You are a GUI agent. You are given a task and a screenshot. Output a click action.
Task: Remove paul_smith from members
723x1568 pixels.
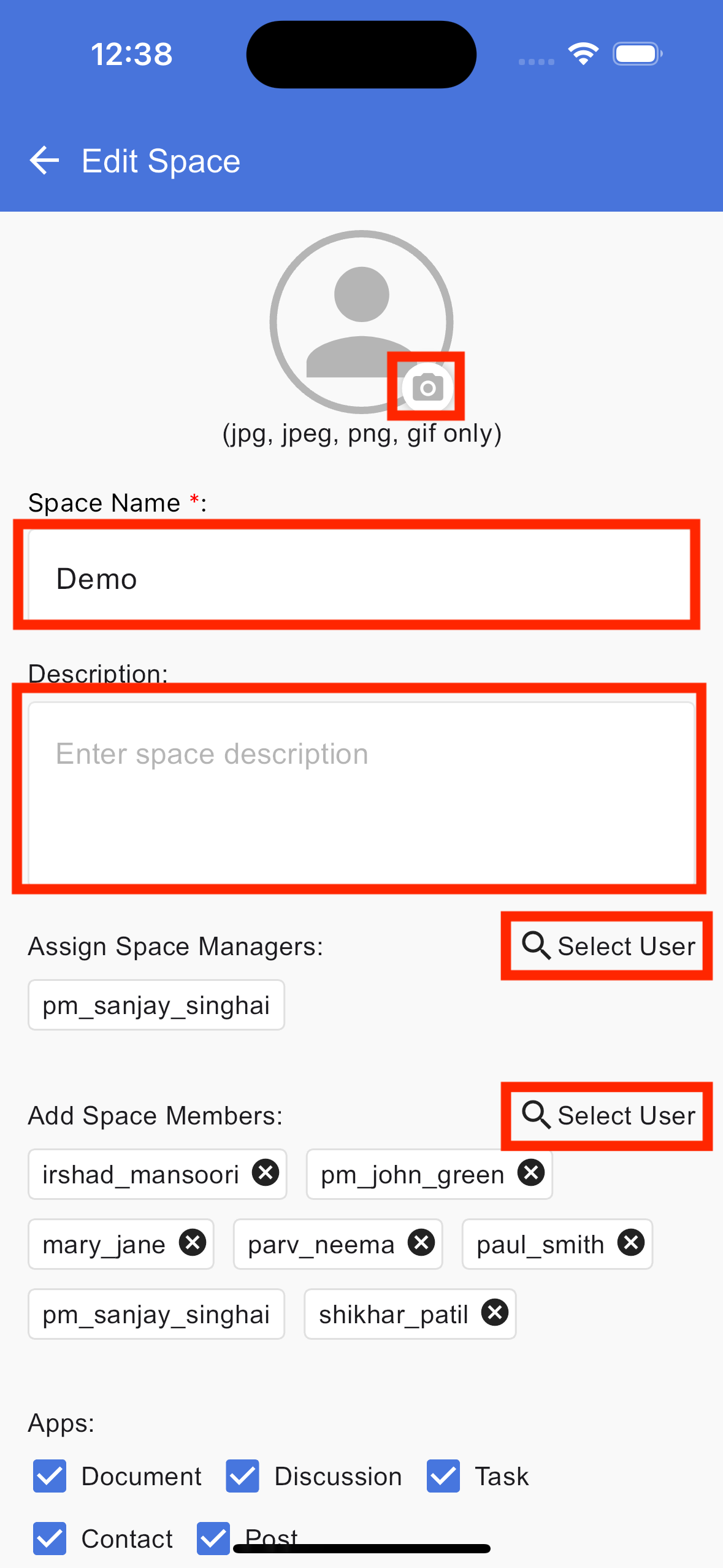pyautogui.click(x=631, y=1243)
